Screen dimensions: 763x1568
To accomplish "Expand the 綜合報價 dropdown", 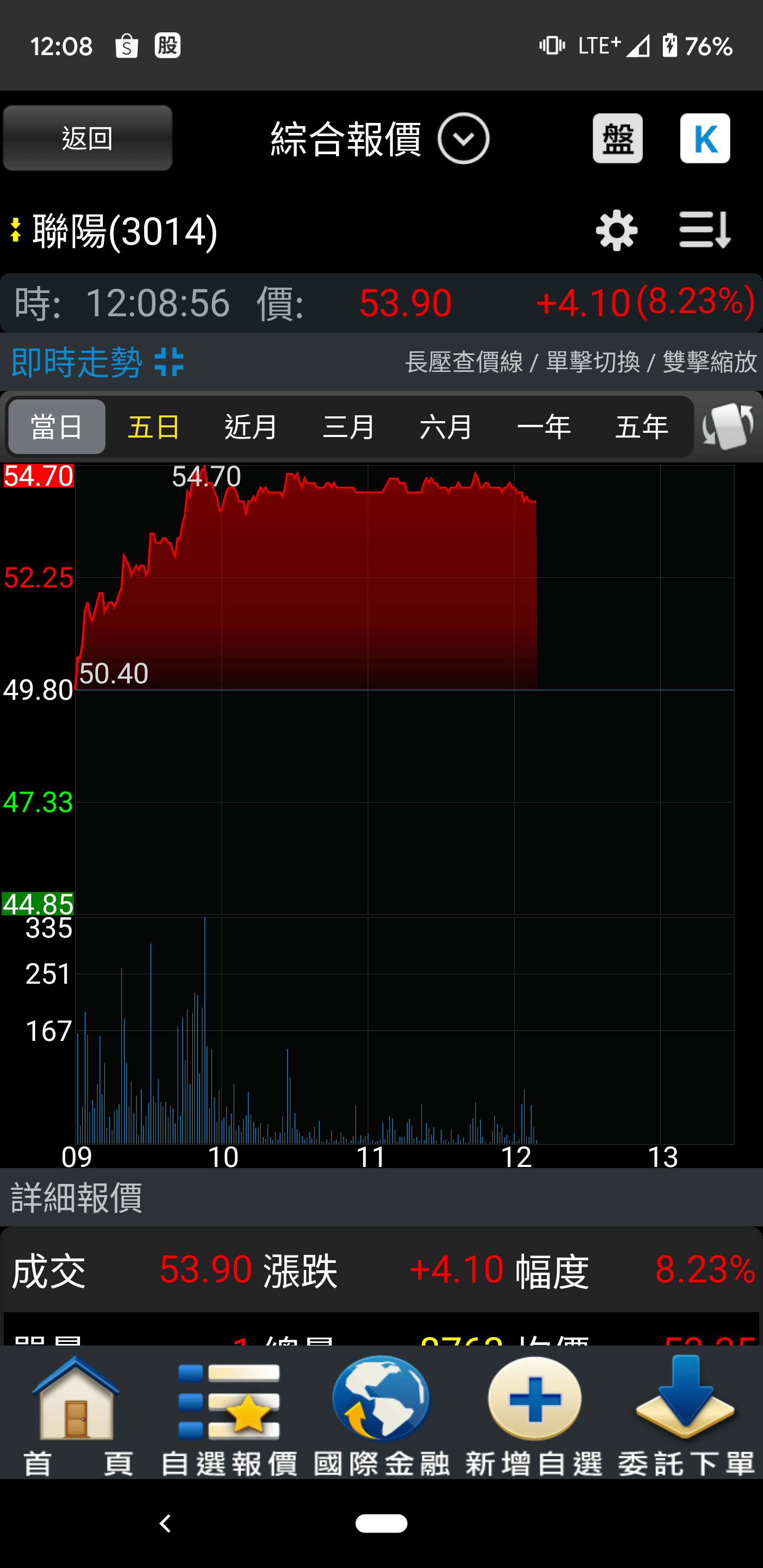I will pos(463,139).
